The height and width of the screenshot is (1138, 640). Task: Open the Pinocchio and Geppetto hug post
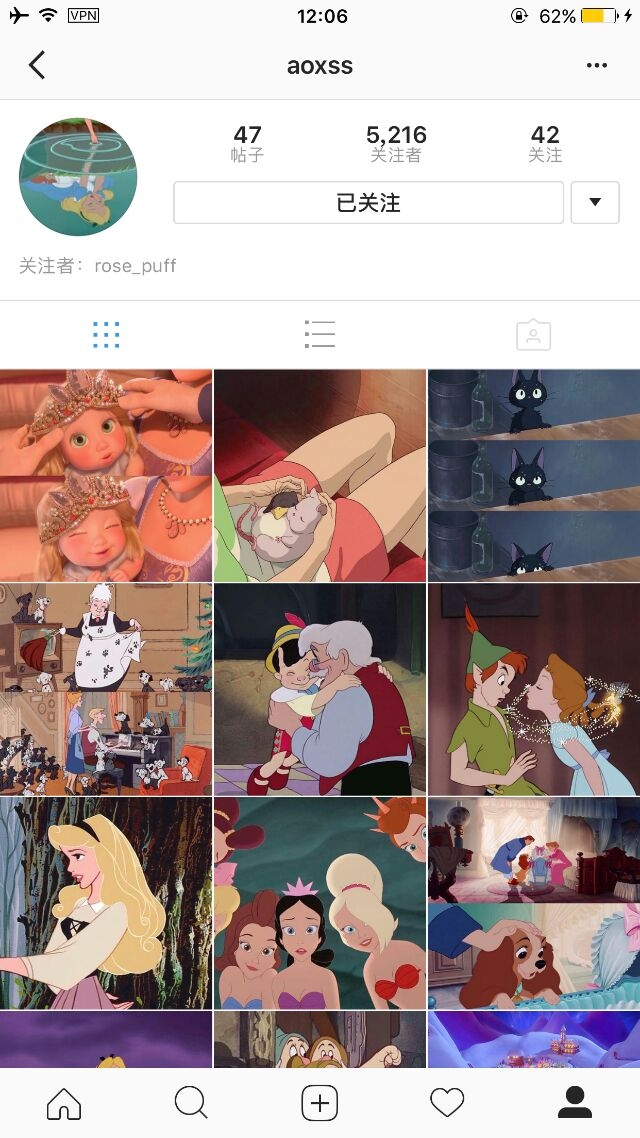[320, 689]
